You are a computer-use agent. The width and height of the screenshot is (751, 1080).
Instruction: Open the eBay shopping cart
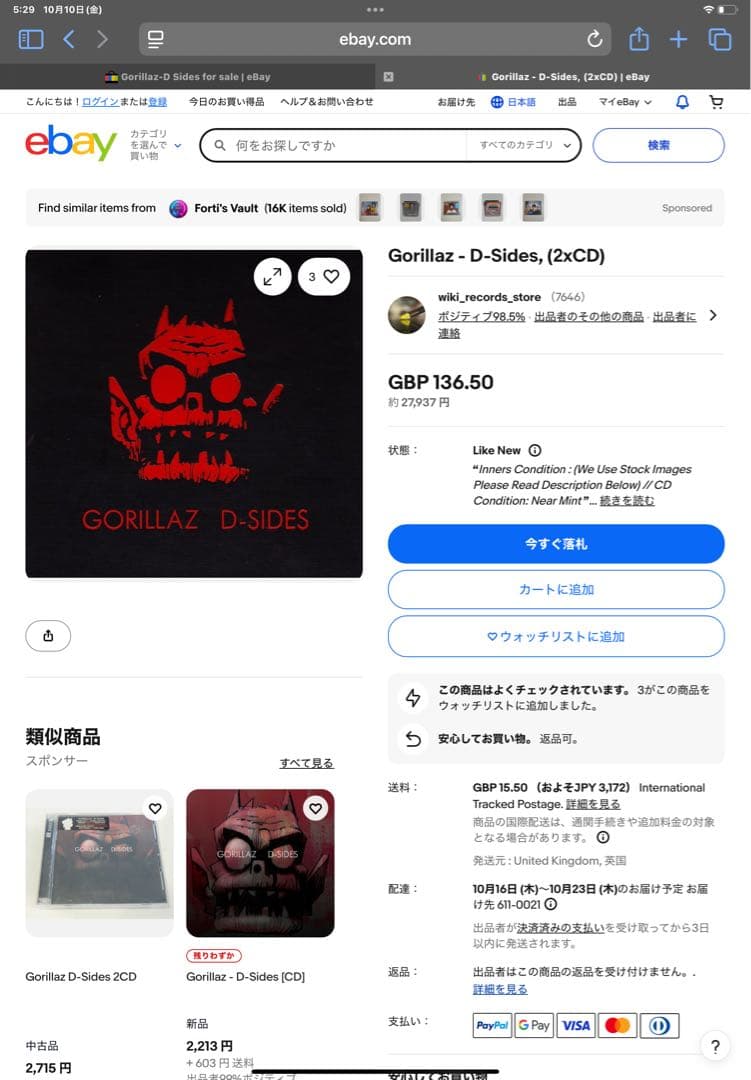point(716,102)
